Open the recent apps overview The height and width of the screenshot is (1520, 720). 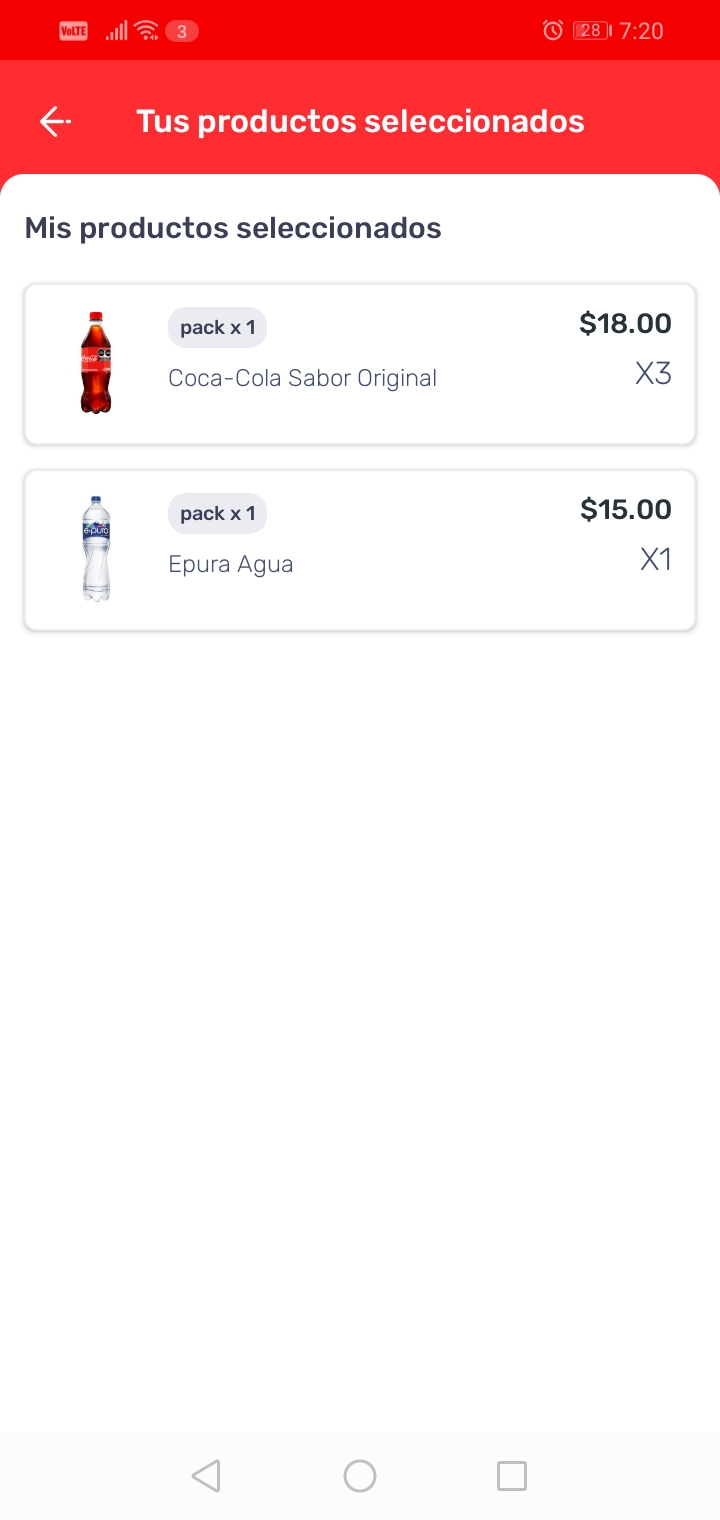[x=512, y=1476]
